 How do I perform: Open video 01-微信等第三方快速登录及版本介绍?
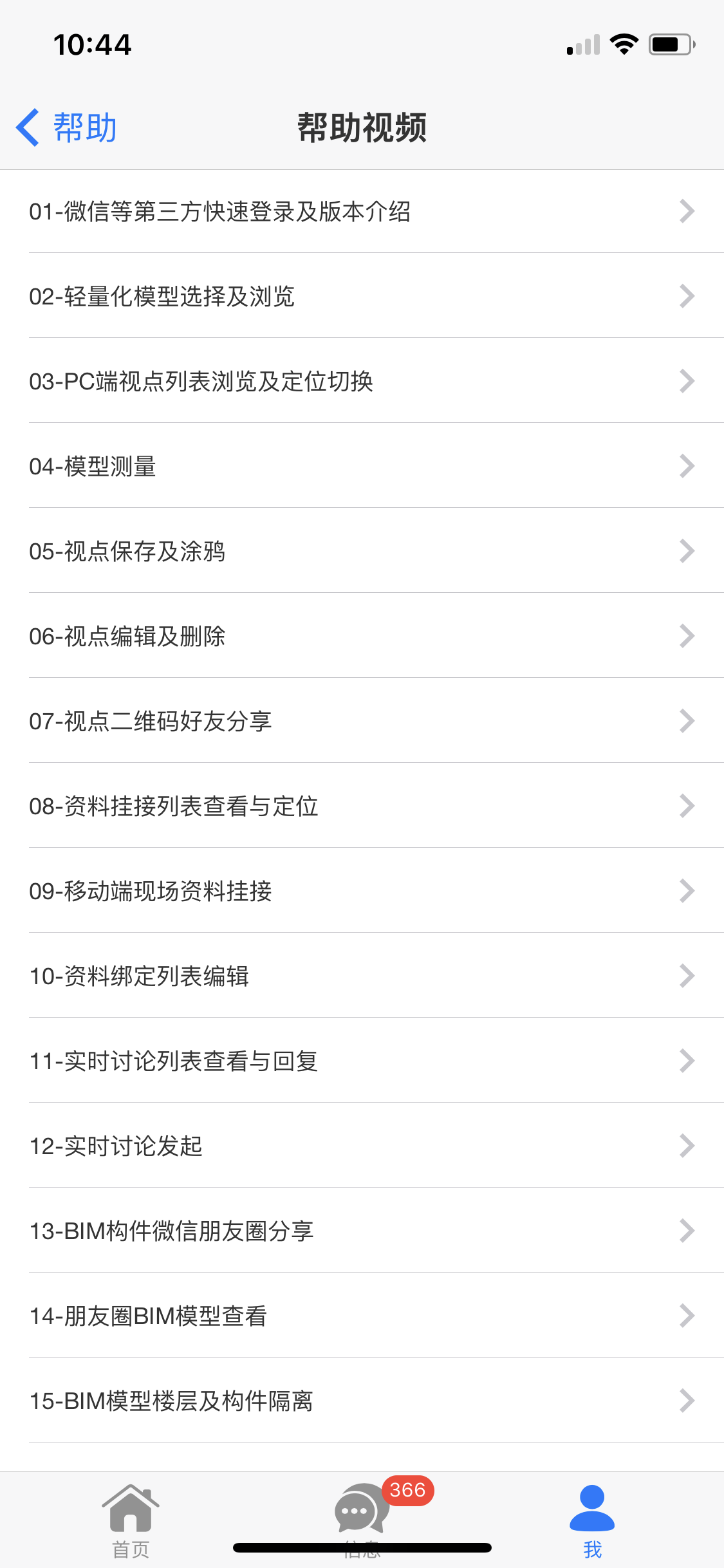[x=362, y=211]
